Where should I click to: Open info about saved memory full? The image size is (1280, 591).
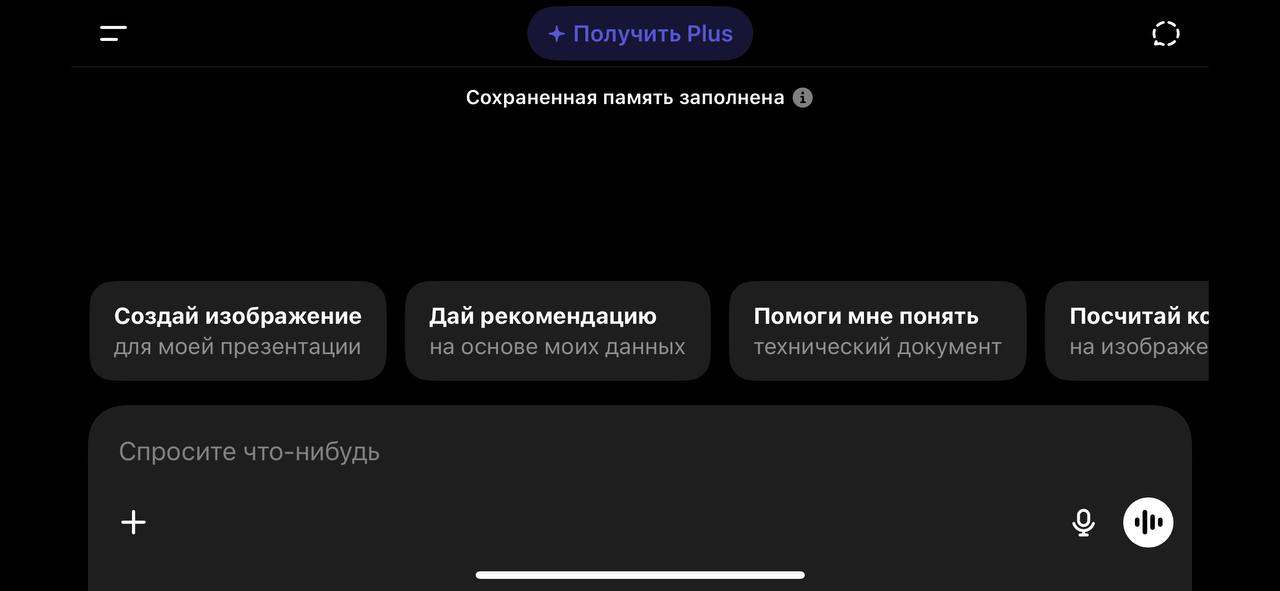click(x=803, y=98)
